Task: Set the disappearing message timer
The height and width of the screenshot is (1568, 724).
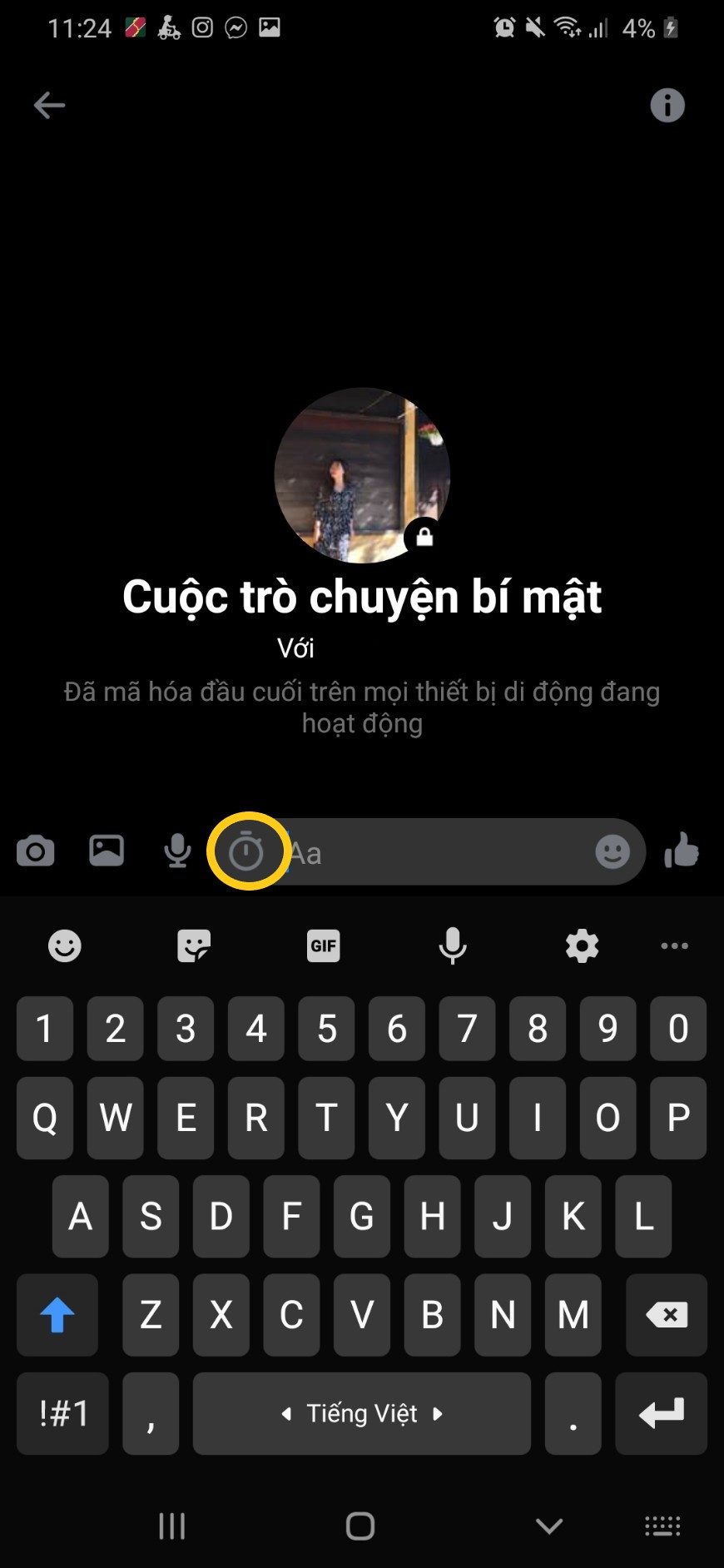Action: (x=246, y=851)
